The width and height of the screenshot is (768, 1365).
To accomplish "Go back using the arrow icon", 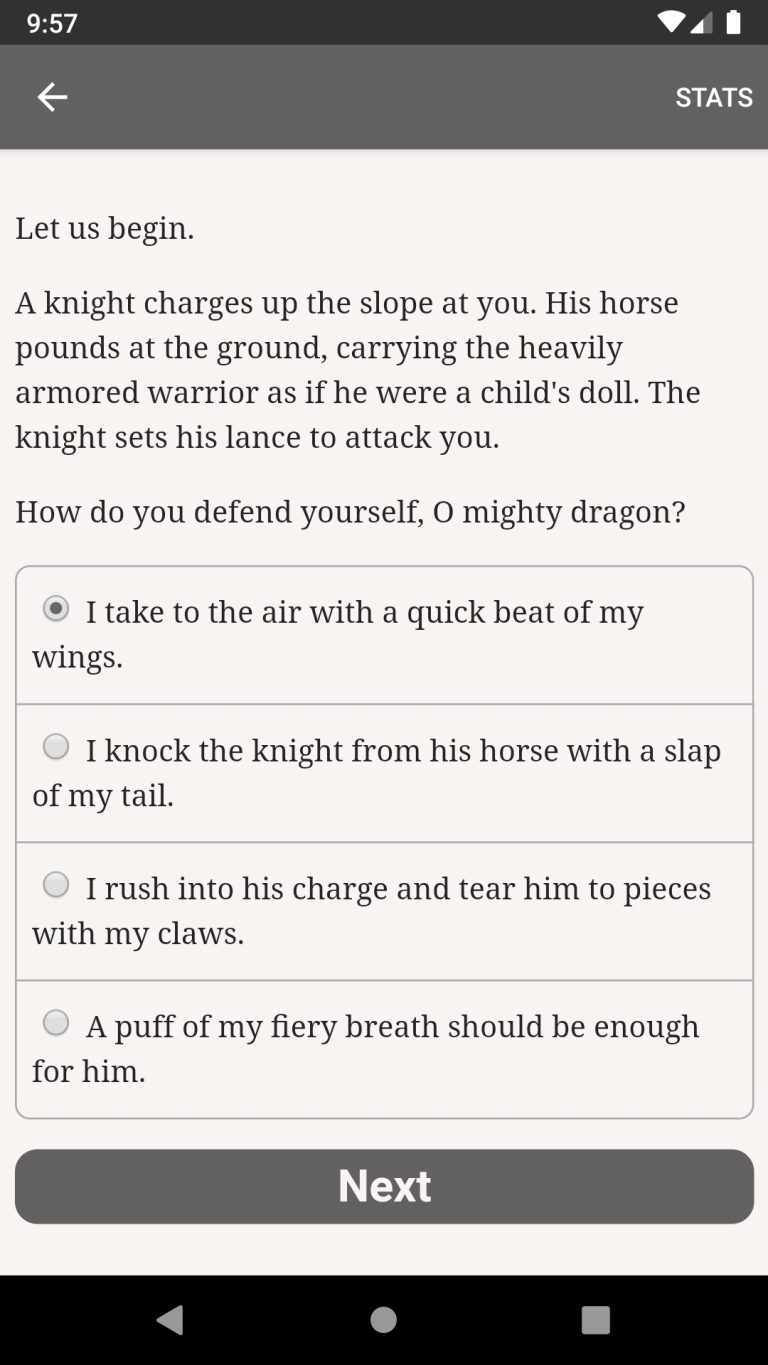I will pyautogui.click(x=52, y=97).
